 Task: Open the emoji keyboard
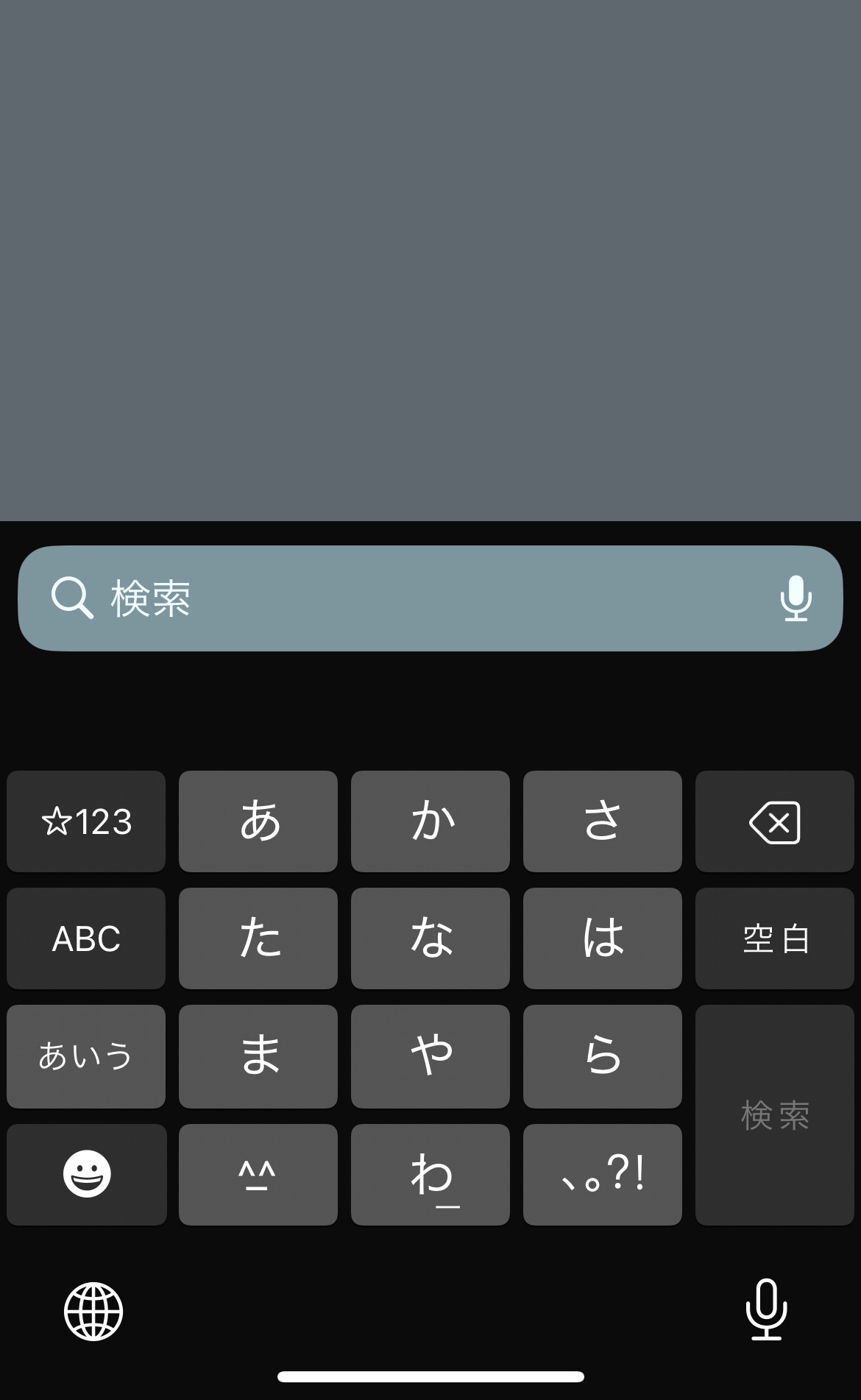pyautogui.click(x=86, y=1174)
